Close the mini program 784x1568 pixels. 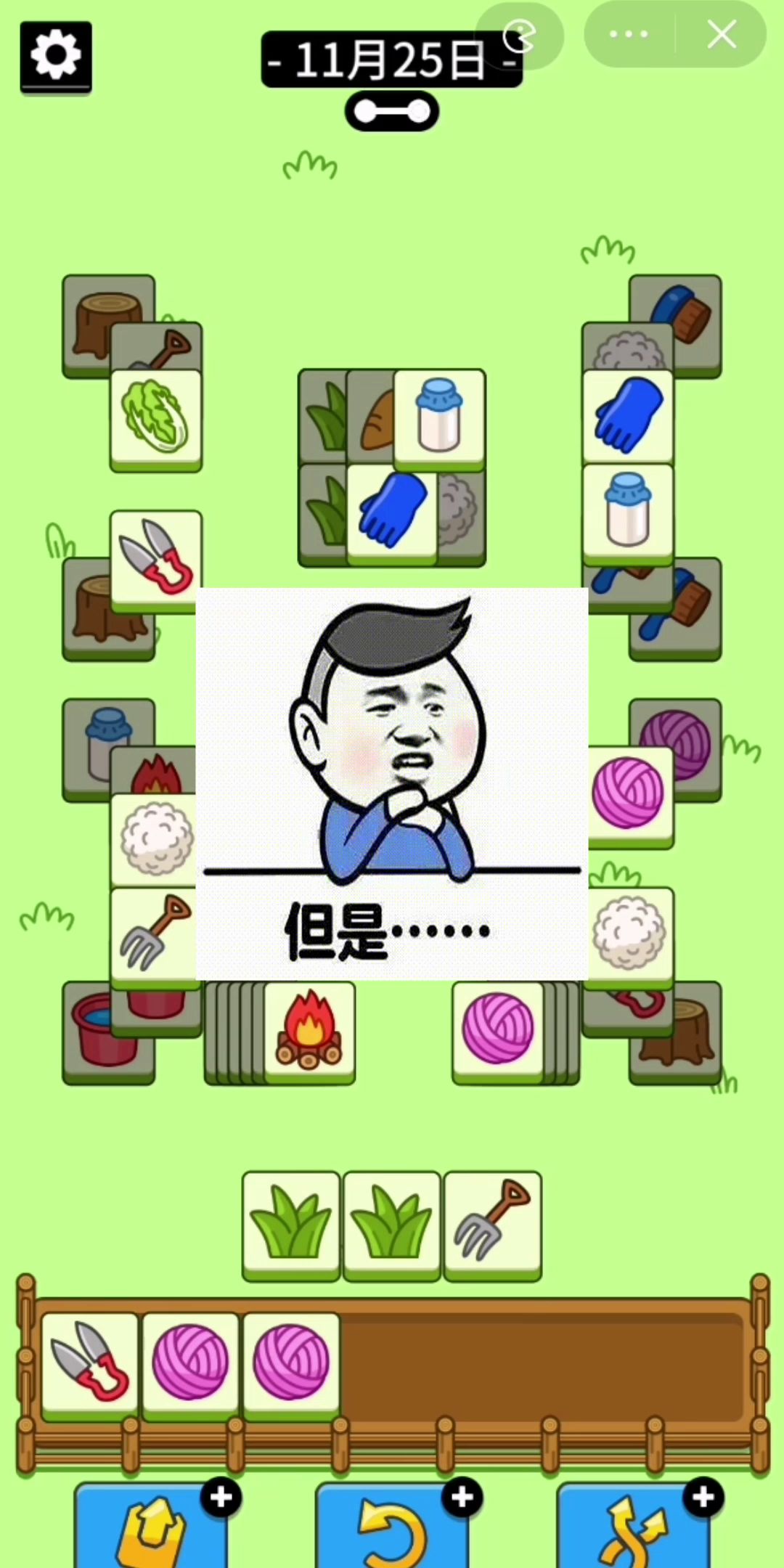pos(721,34)
